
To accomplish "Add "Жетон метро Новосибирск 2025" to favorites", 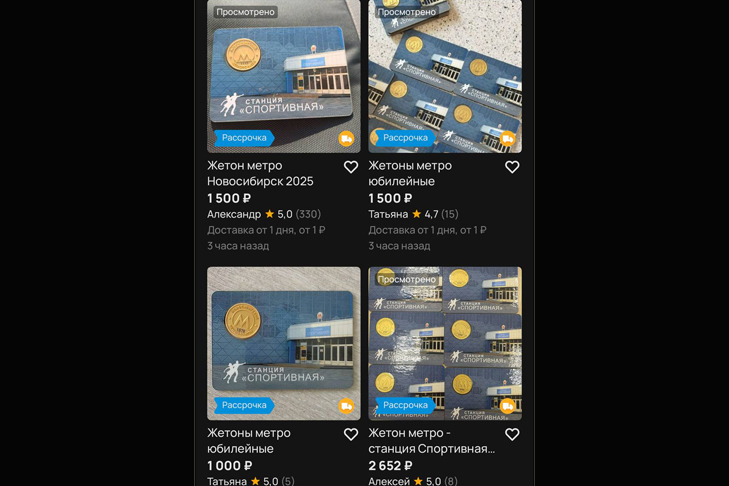I will [351, 167].
